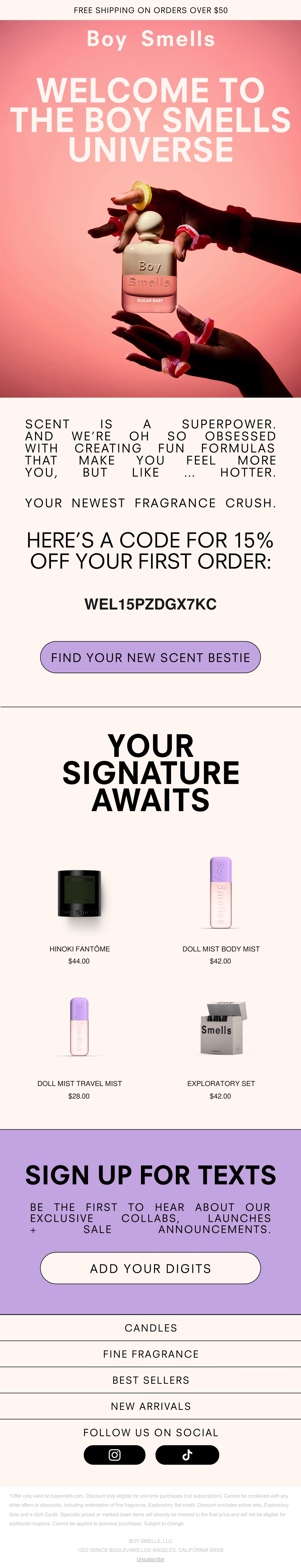The image size is (301, 1568).
Task: Tap Find Your New Scent Bestie button
Action: tap(150, 657)
